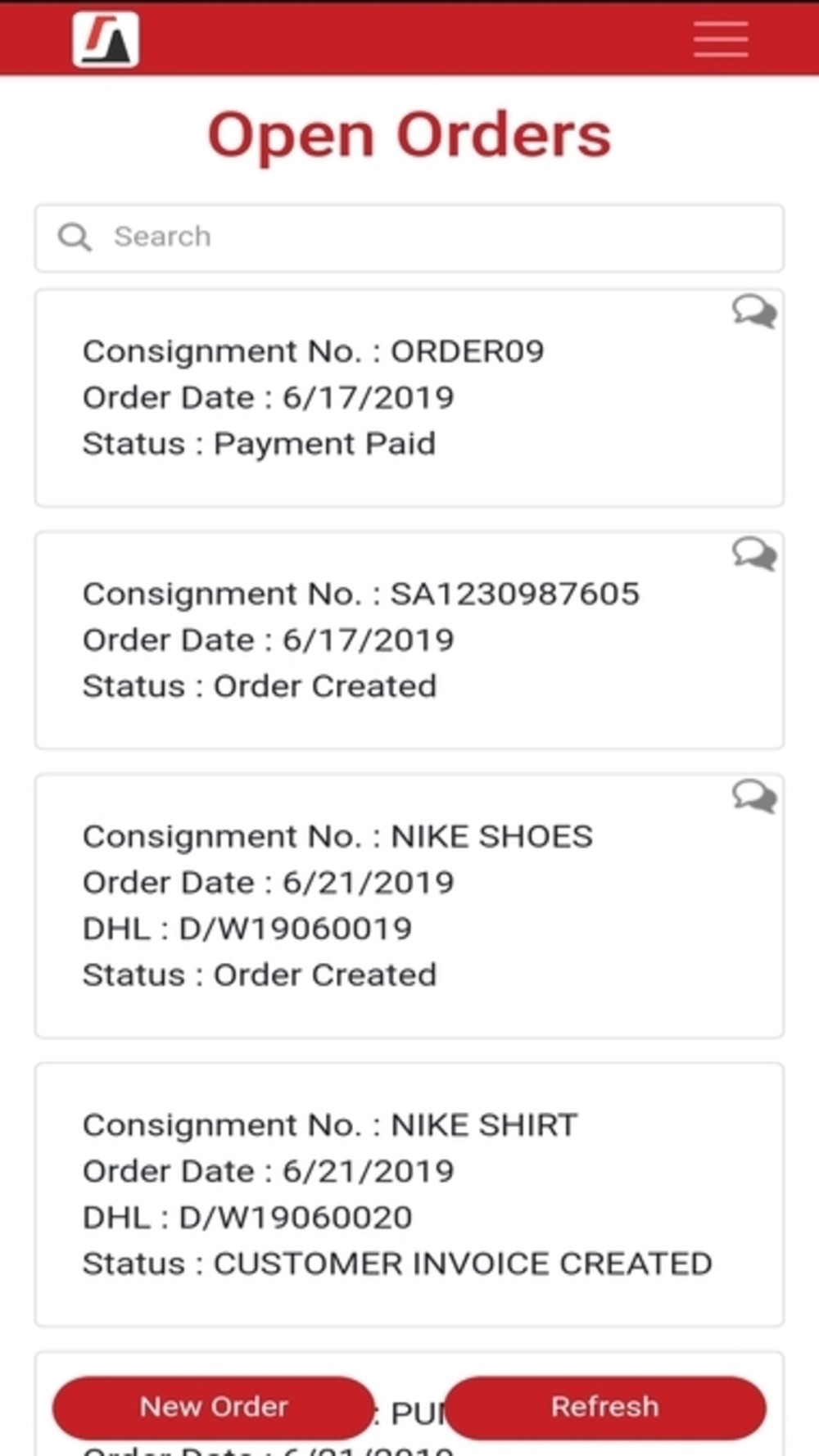Create a New Order
This screenshot has height=1456, width=819.
pyautogui.click(x=214, y=1407)
